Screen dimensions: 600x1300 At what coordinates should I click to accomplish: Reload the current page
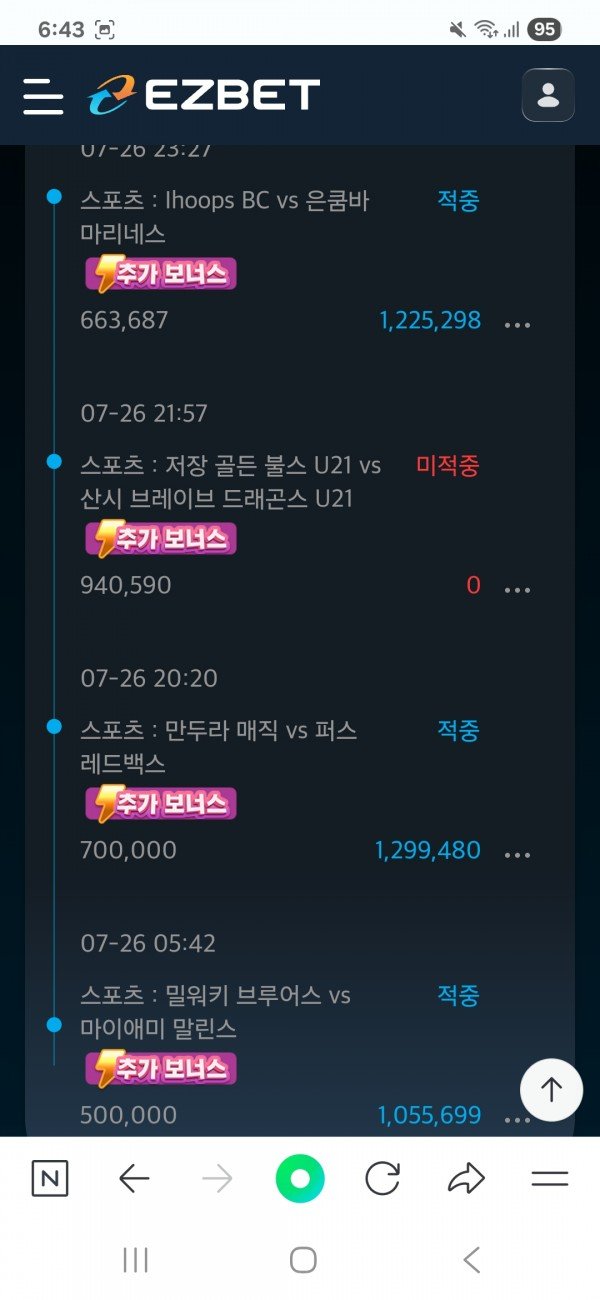click(383, 1179)
